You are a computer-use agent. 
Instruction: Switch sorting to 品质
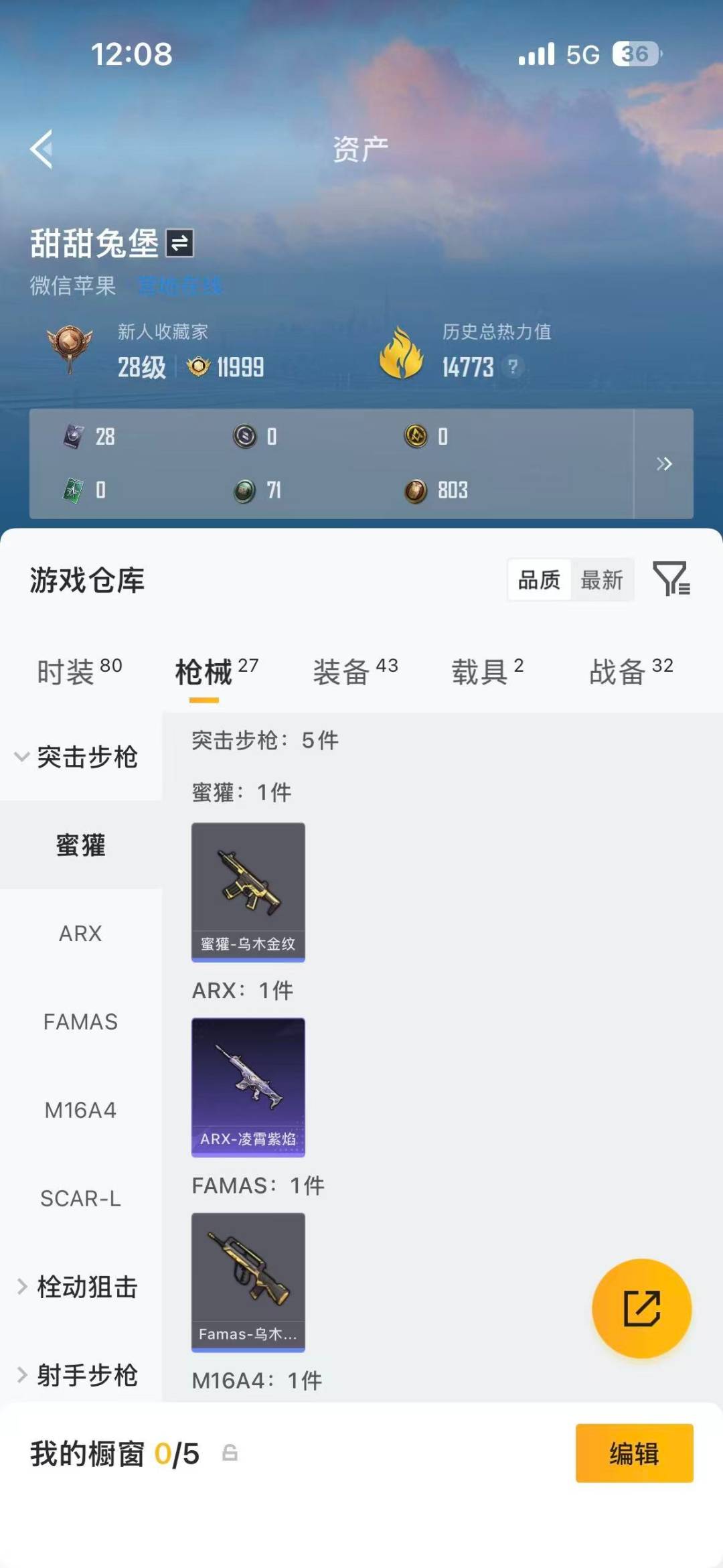540,580
